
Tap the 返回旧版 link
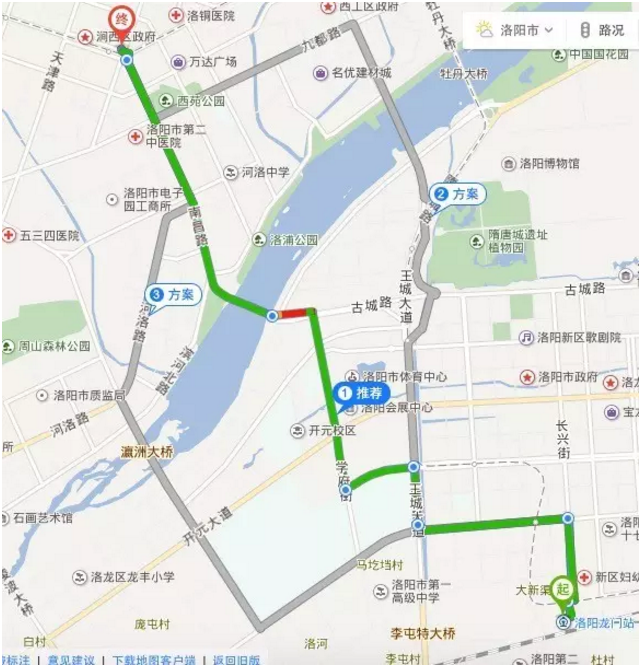236,660
